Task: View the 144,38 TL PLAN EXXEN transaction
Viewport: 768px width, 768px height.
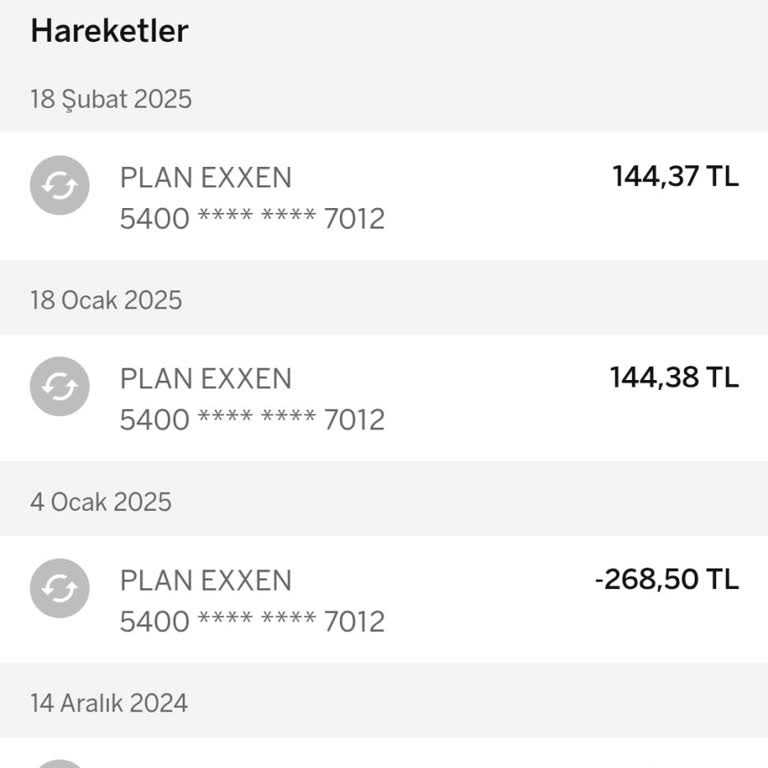Action: pos(384,398)
